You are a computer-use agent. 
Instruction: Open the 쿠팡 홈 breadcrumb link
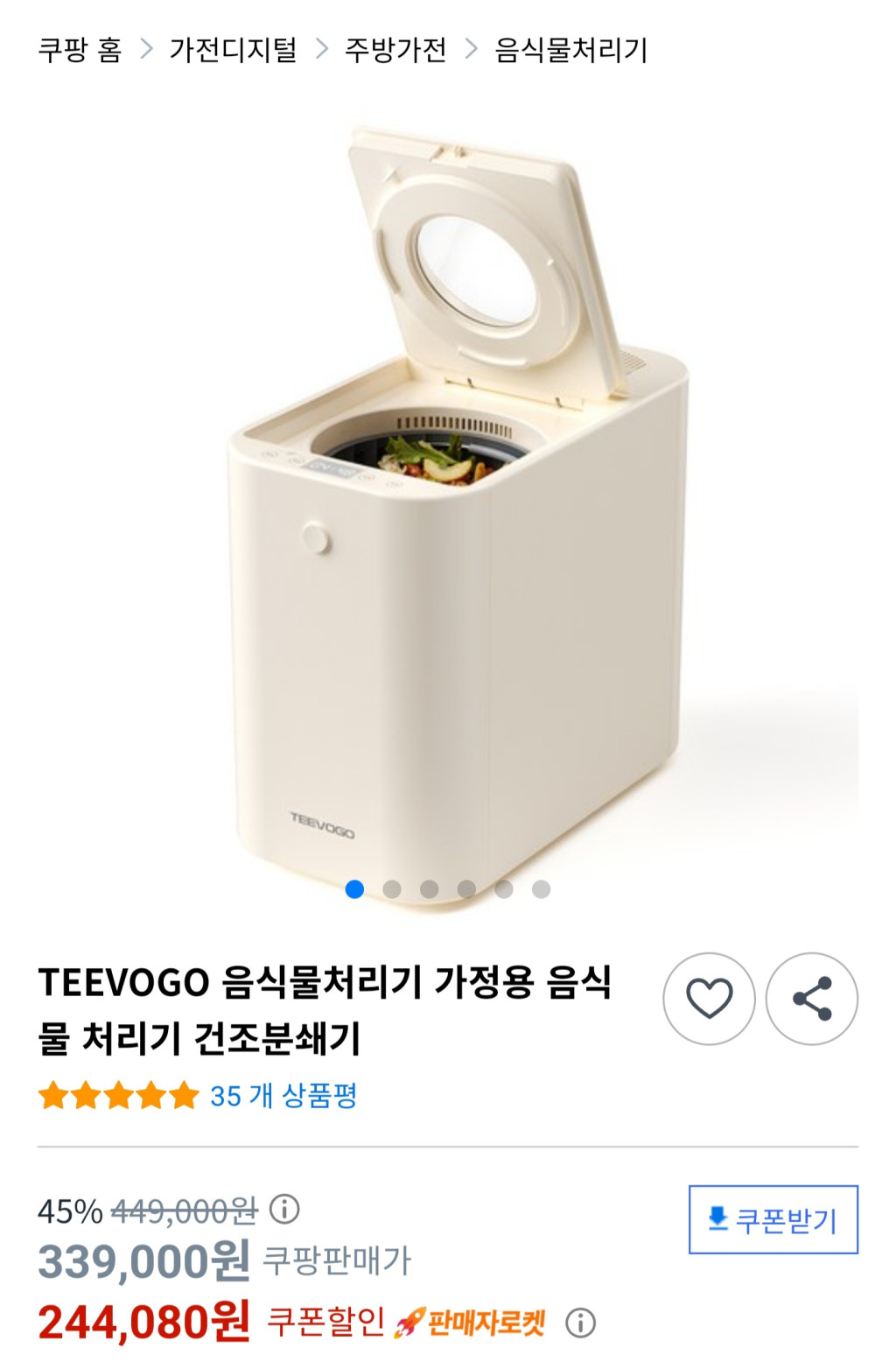click(x=80, y=50)
